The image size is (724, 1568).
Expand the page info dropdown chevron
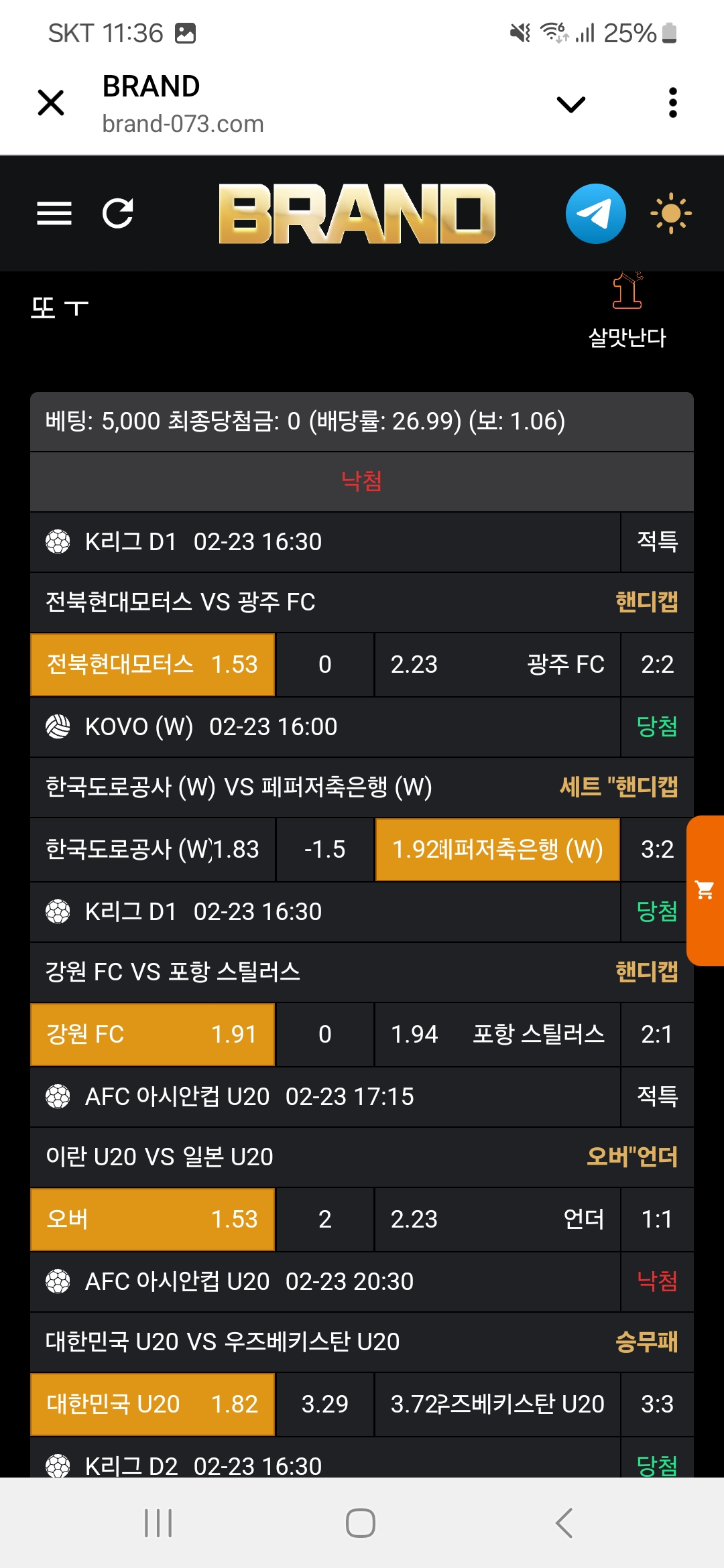pyautogui.click(x=571, y=104)
